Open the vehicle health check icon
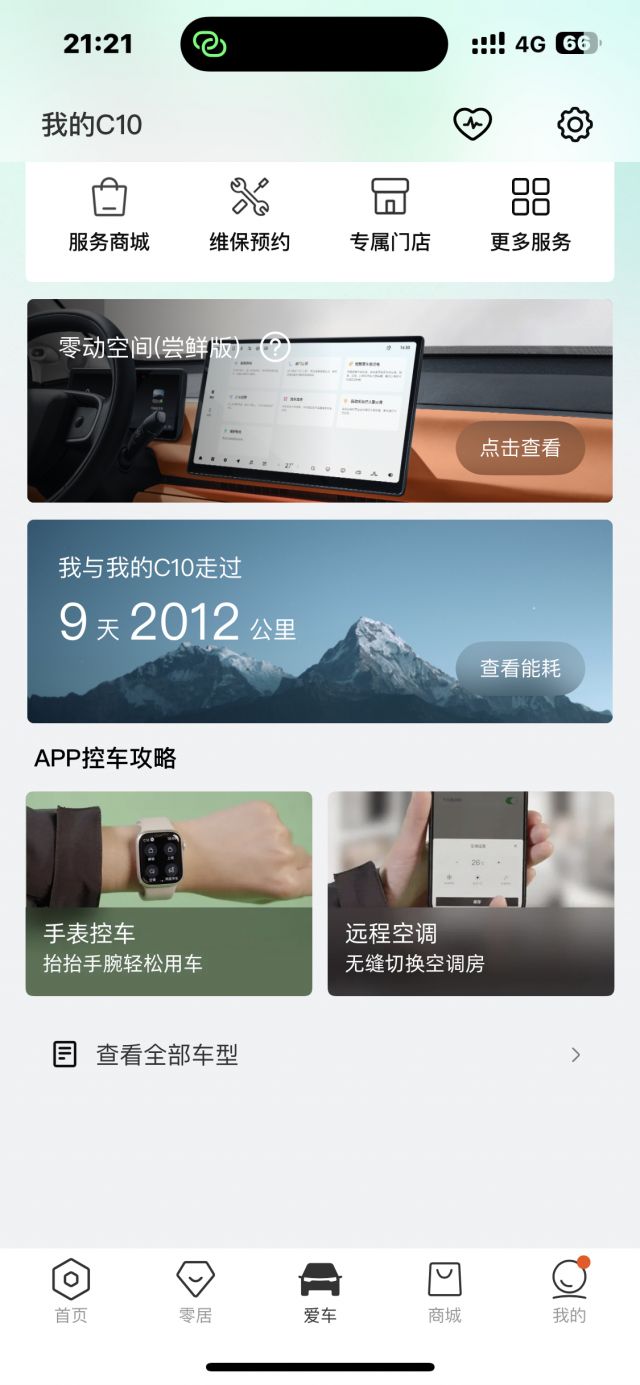Image resolution: width=640 pixels, height=1385 pixels. [x=472, y=125]
